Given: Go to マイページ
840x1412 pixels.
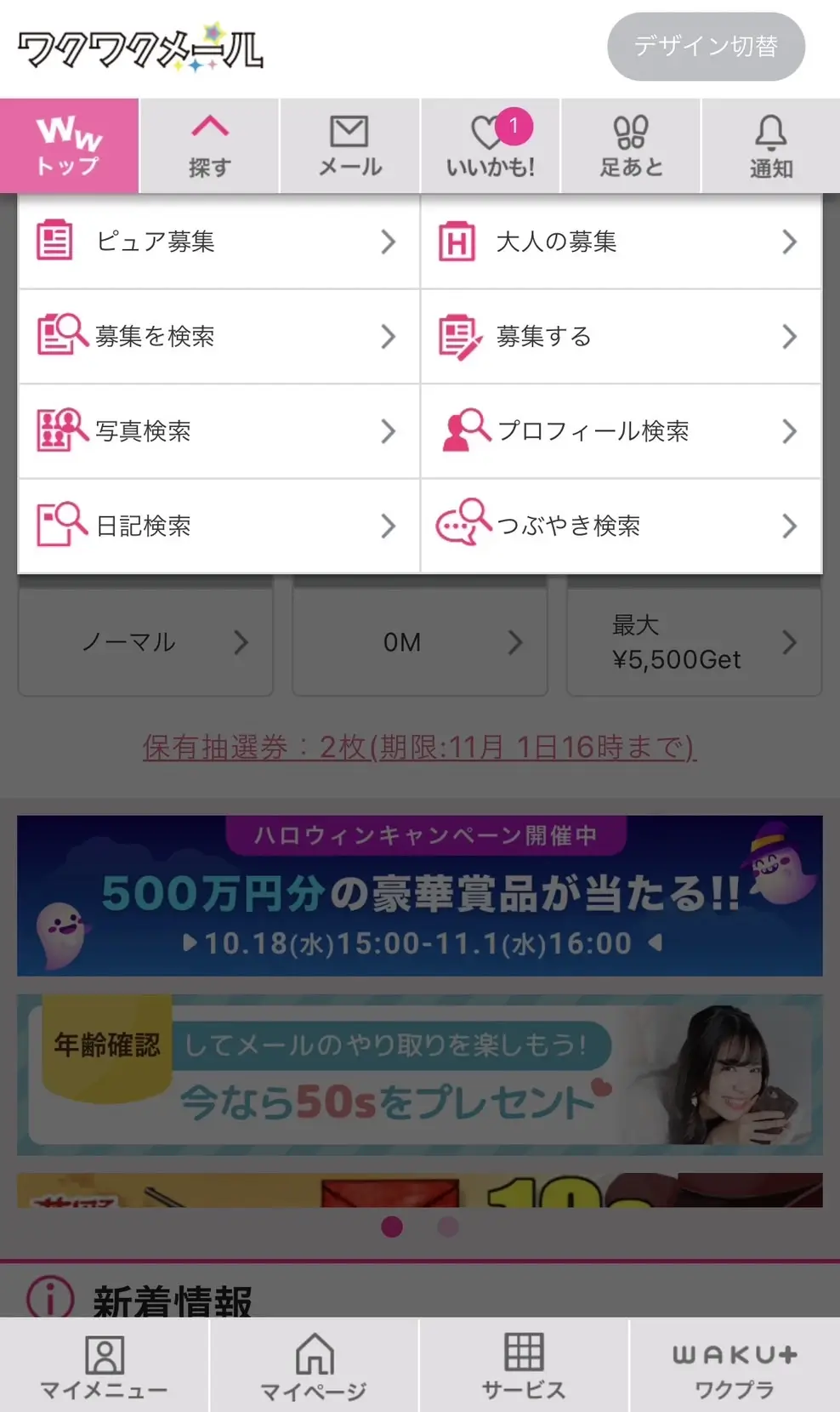Looking at the screenshot, I should coord(314,1366).
